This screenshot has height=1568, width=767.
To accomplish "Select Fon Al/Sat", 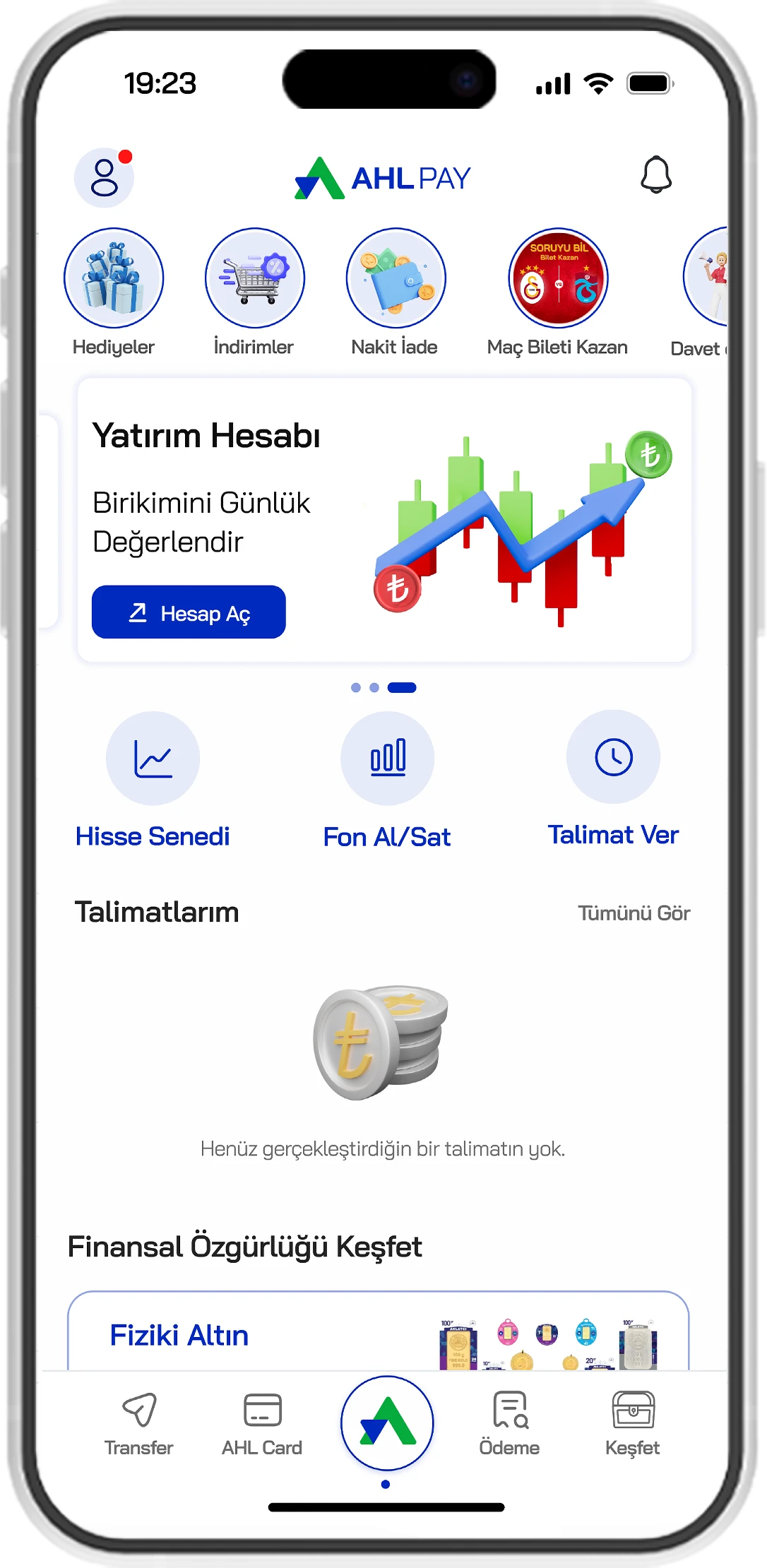I will click(x=387, y=759).
